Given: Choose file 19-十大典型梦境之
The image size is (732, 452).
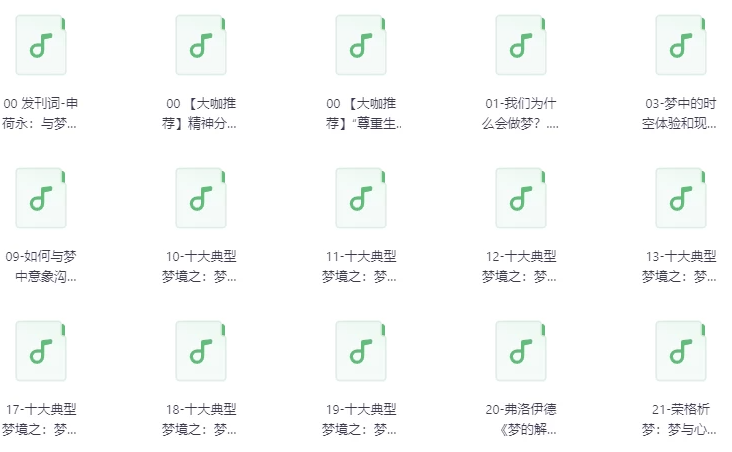Looking at the screenshot, I should point(360,352).
